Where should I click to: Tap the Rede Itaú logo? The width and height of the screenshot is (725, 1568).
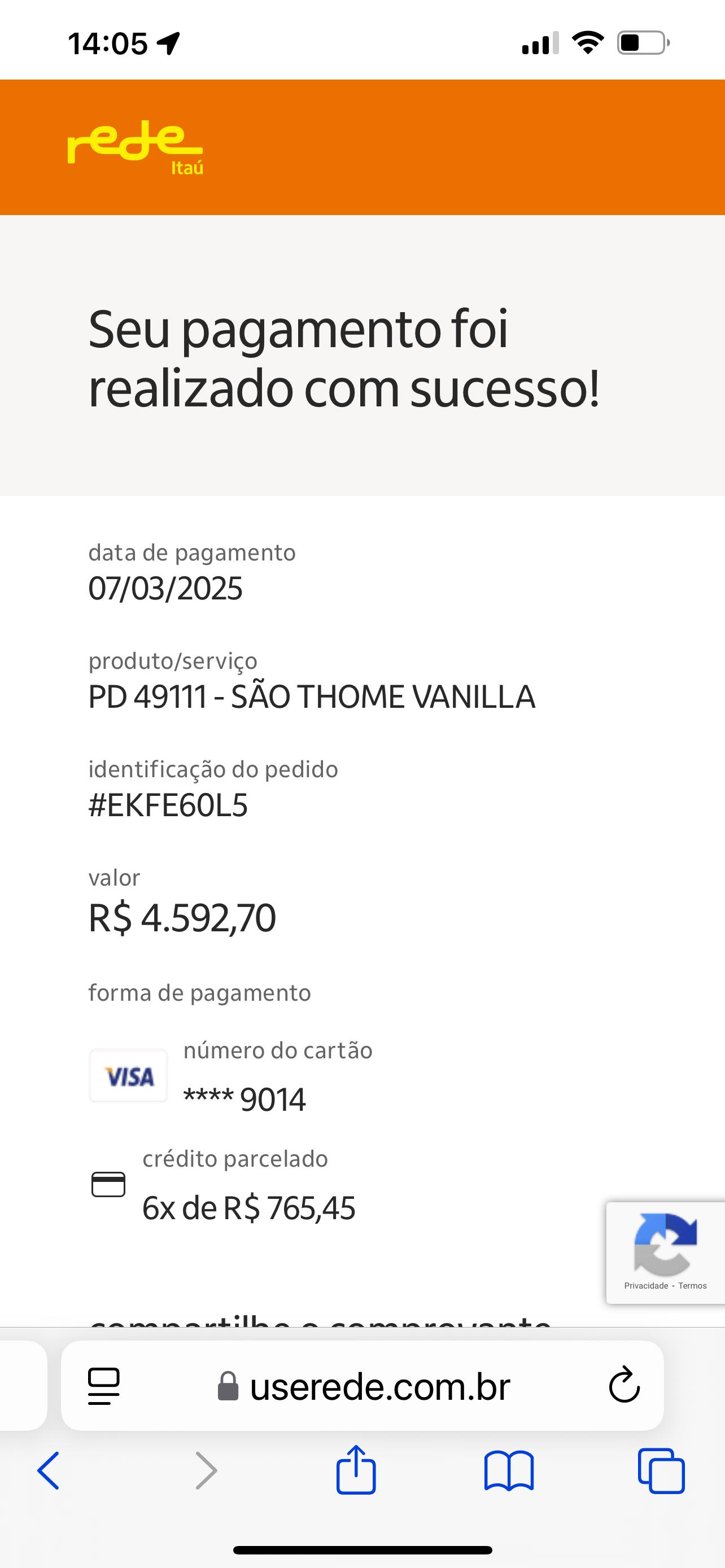(x=134, y=146)
